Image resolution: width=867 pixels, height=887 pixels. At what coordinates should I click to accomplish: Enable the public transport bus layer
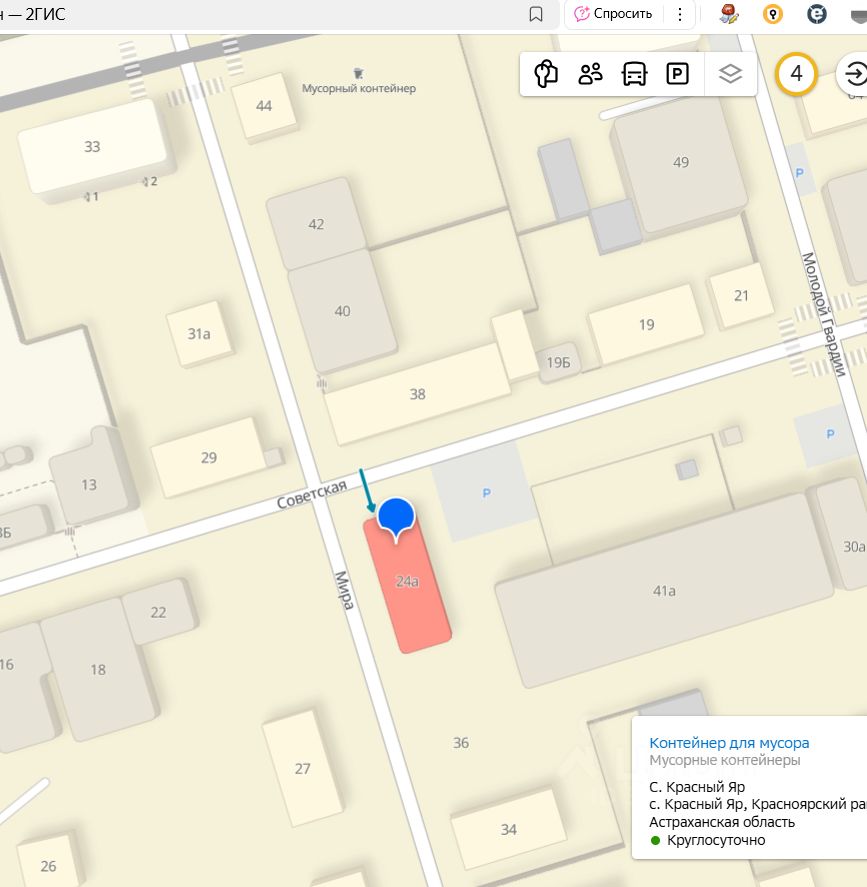(x=634, y=74)
